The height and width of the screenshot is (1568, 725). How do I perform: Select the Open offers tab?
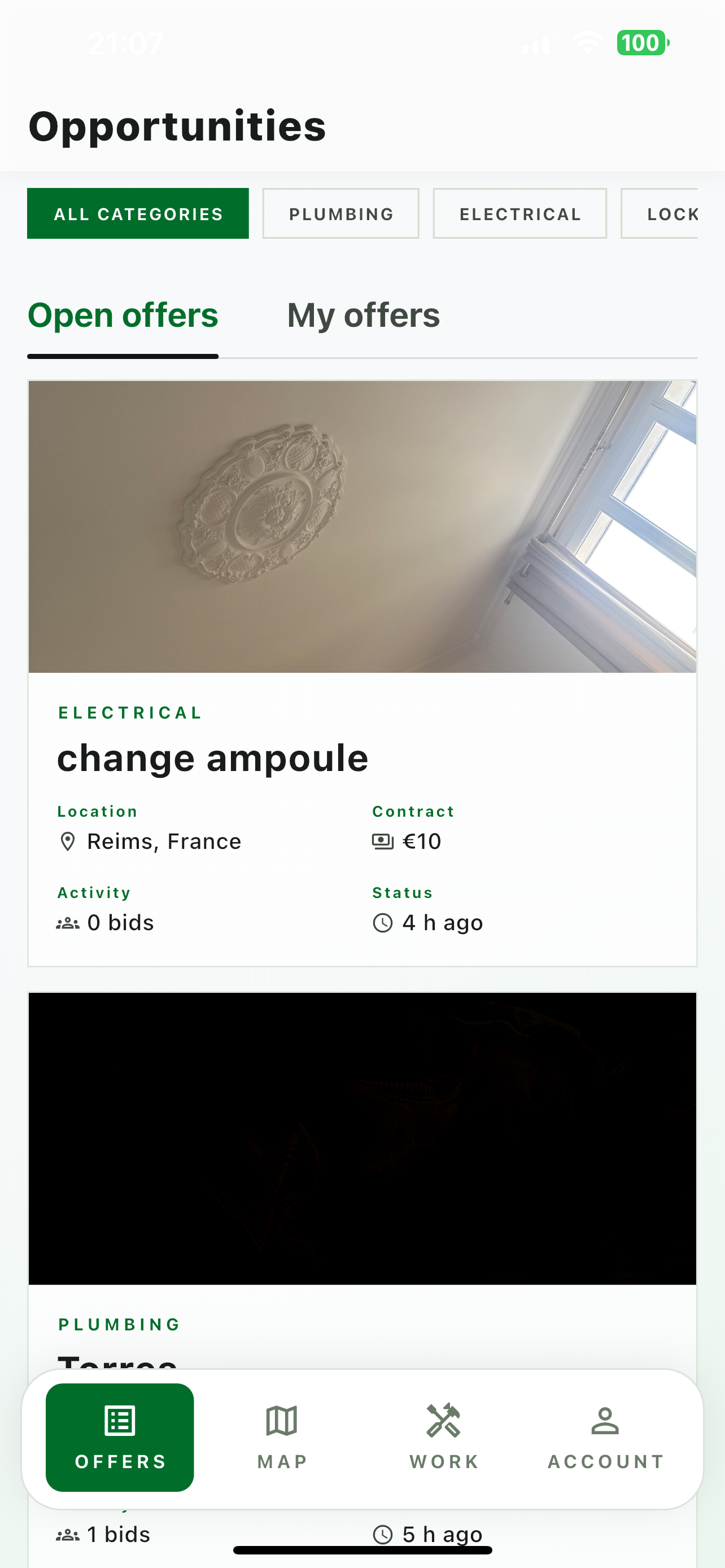(123, 316)
